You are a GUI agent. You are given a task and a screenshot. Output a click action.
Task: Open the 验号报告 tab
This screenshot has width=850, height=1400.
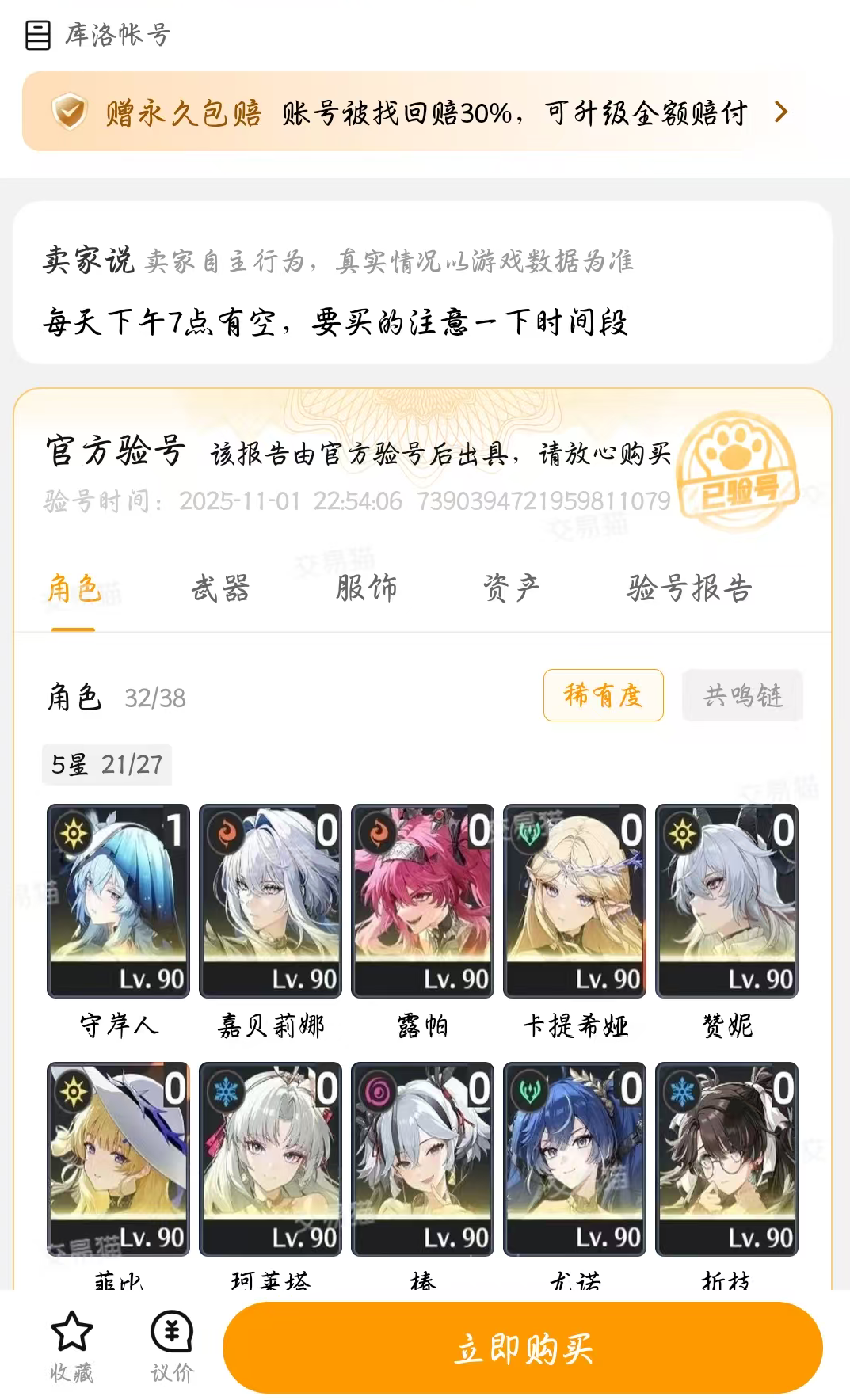[688, 589]
